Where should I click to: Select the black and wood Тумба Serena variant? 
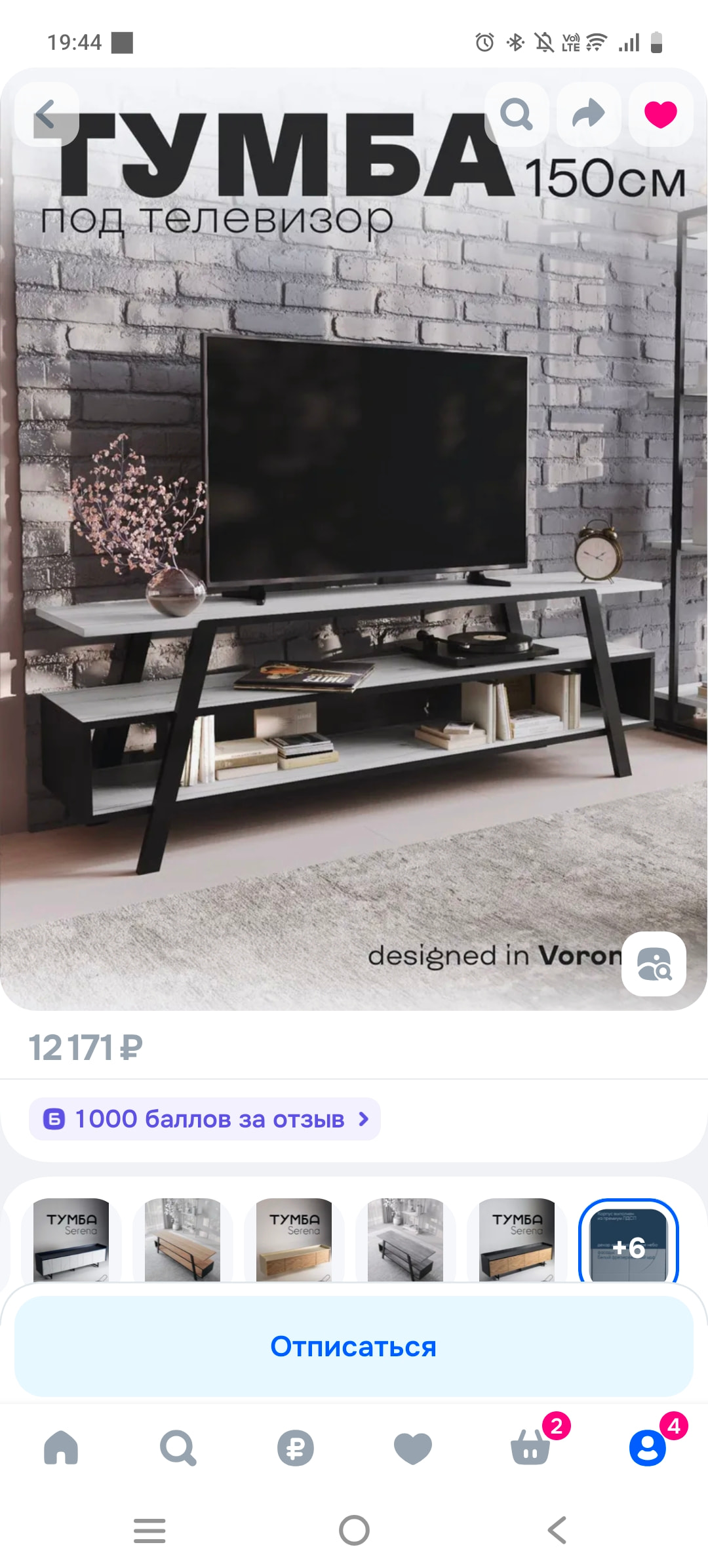point(517,1239)
